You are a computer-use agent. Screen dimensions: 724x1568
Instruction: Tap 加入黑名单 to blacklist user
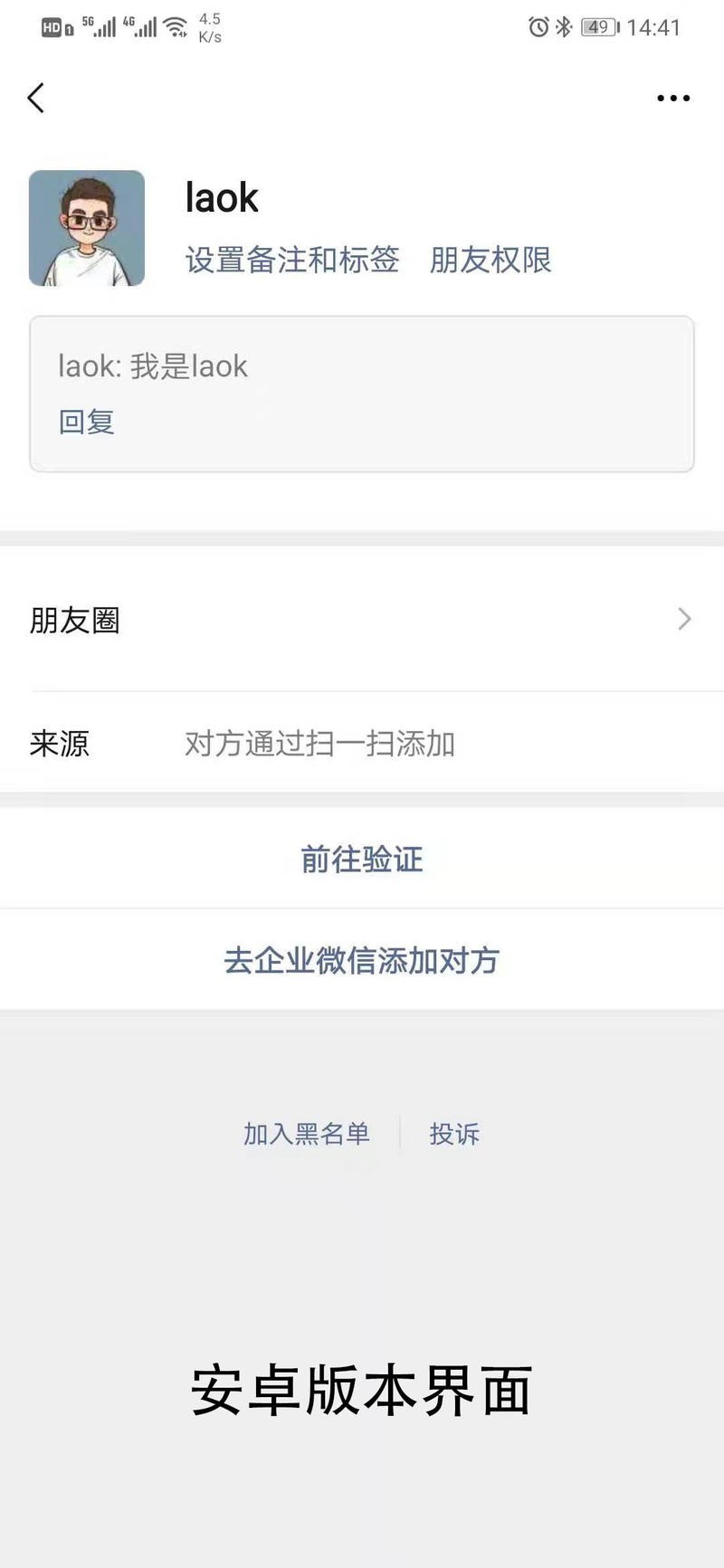pyautogui.click(x=306, y=1134)
